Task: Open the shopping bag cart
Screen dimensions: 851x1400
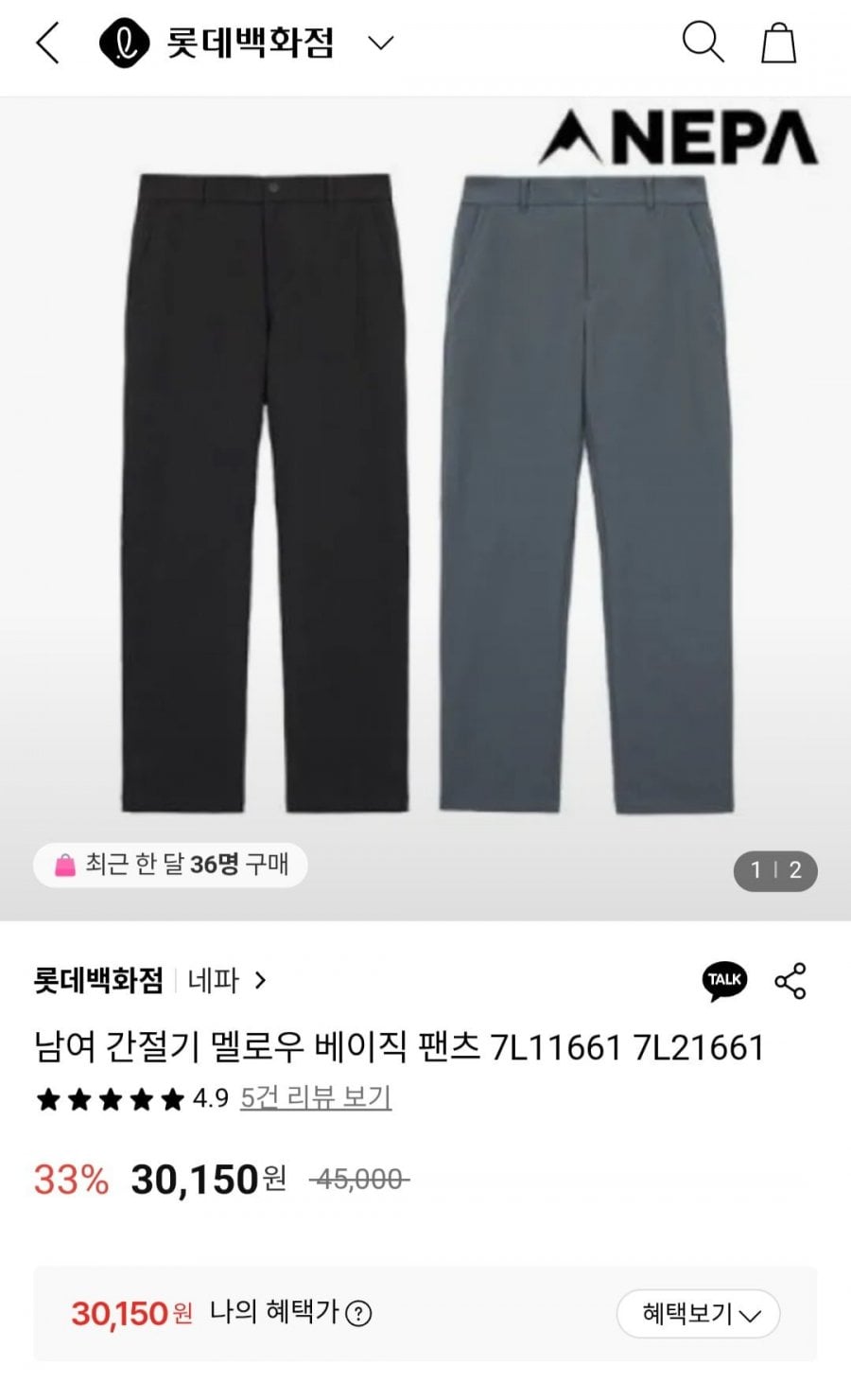Action: 779,44
